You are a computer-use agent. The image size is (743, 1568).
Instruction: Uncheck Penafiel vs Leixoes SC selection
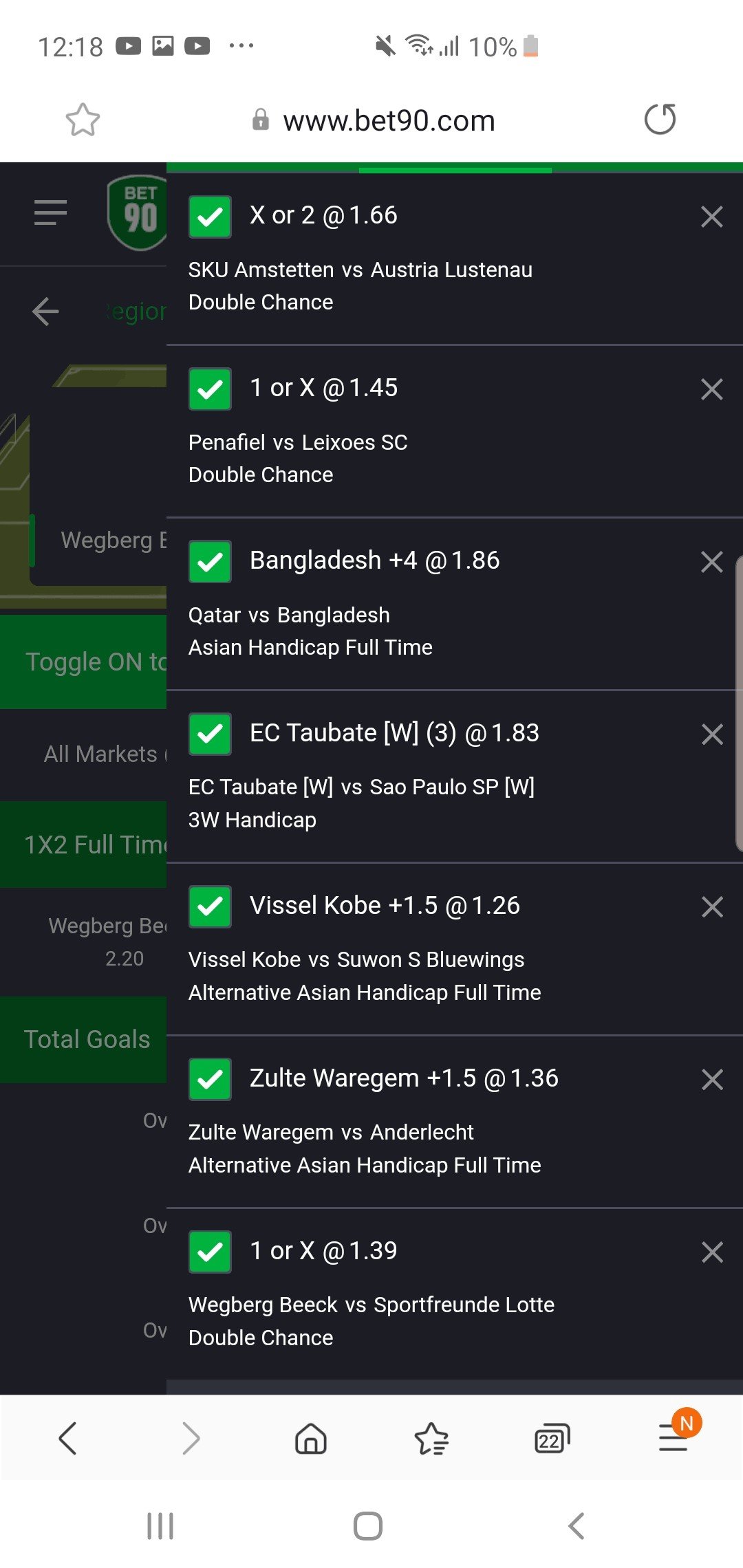[210, 390]
